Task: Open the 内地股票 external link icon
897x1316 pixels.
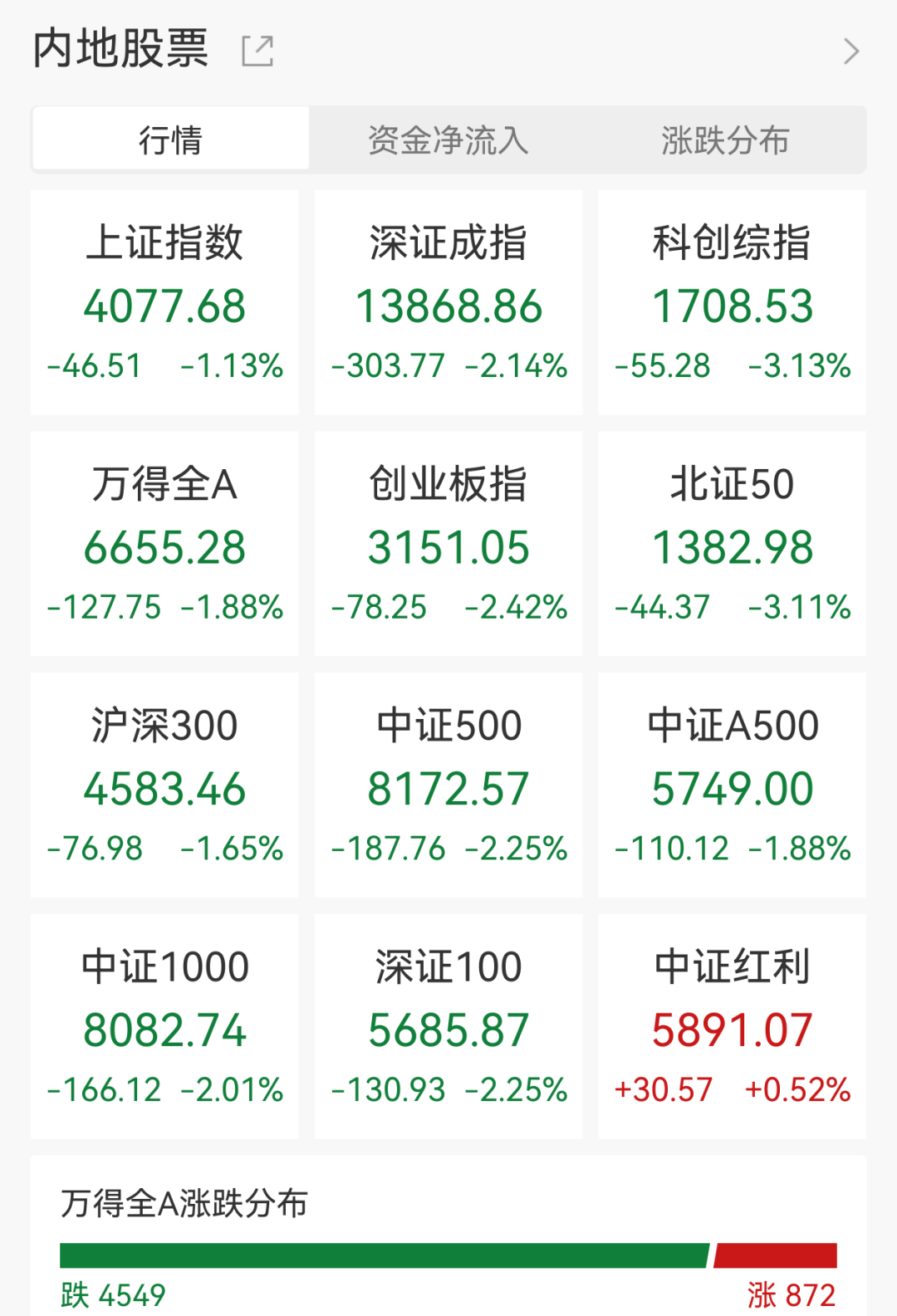Action: (x=259, y=51)
